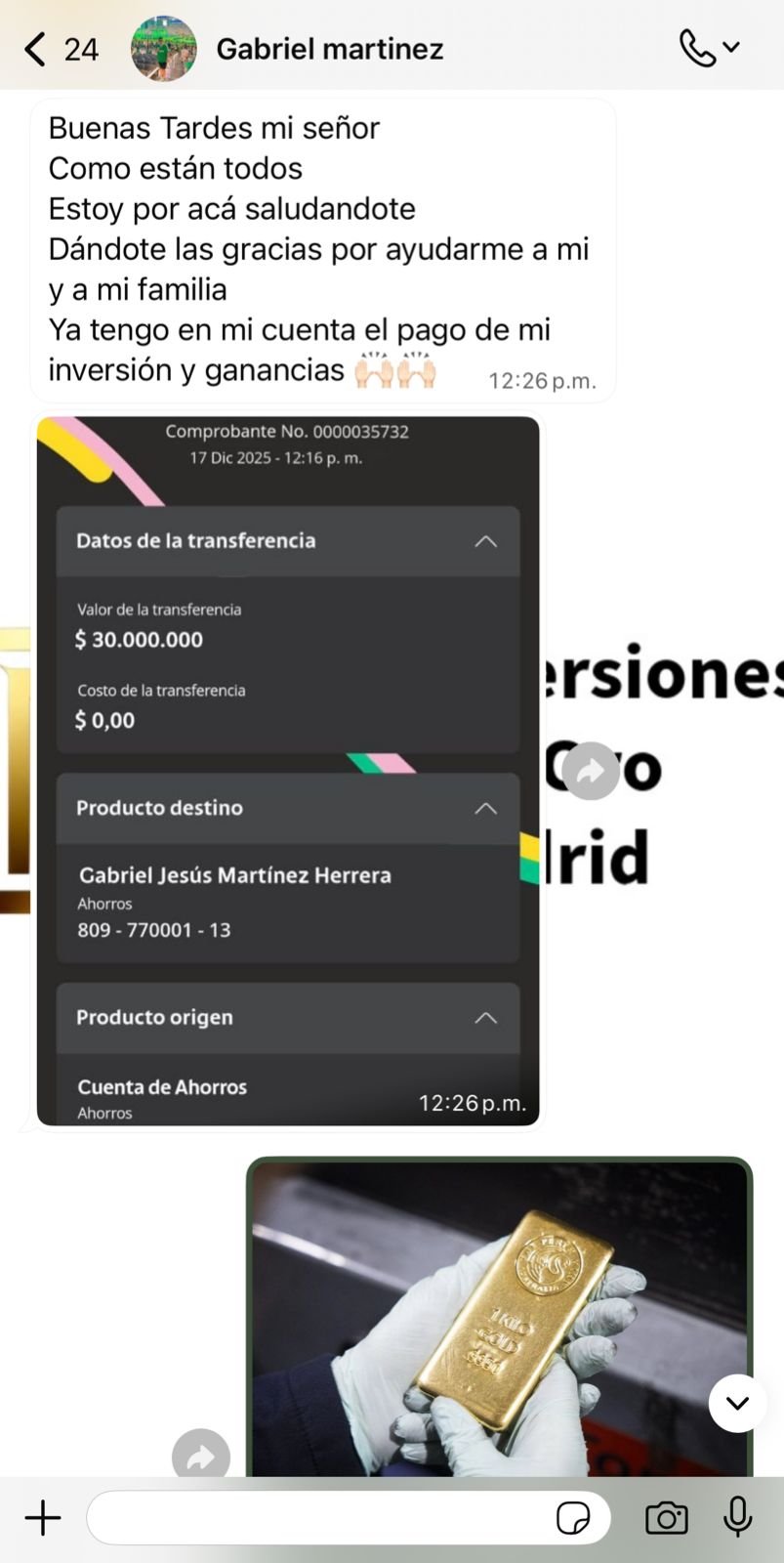Screen dimensions: 784x1563
Task: Start a call with Gabriel martinez
Action: coord(697,48)
